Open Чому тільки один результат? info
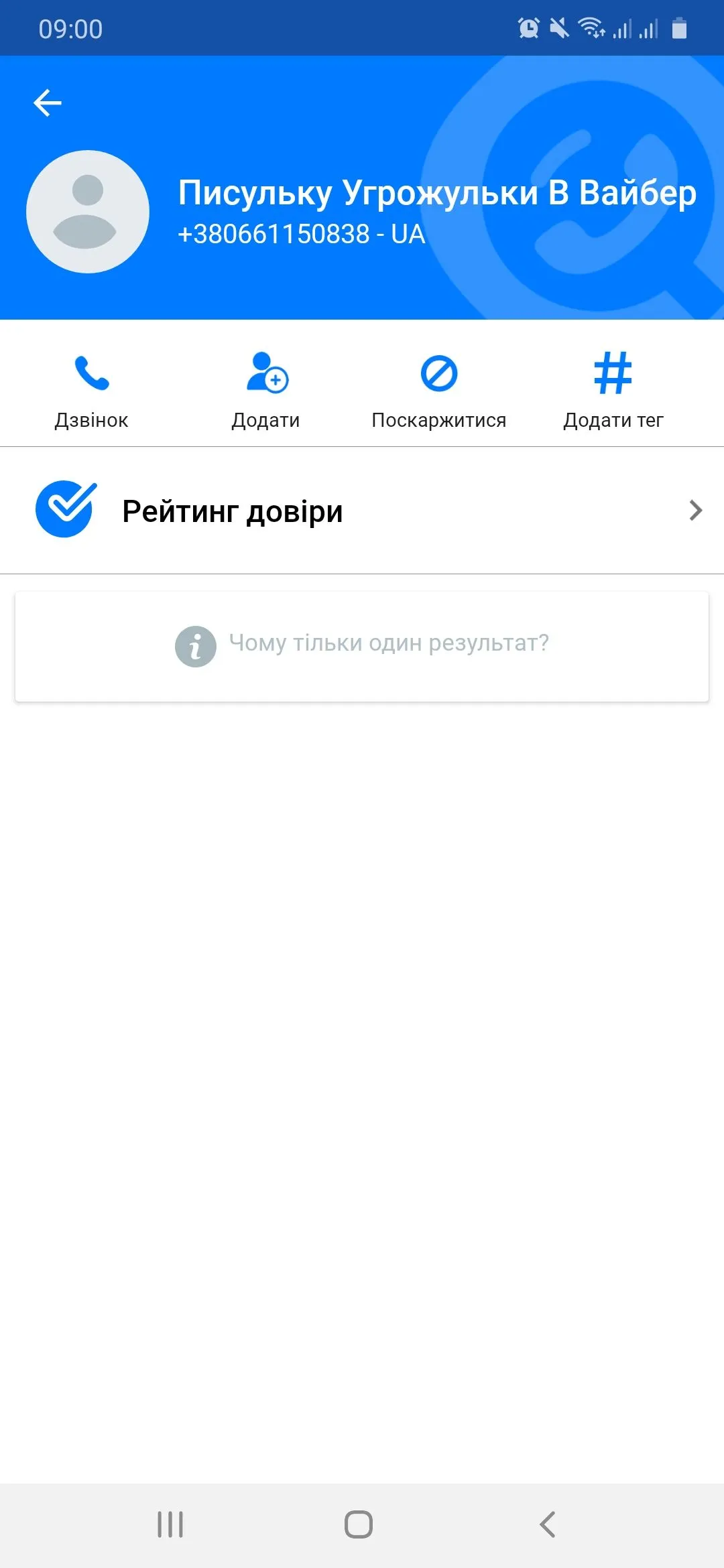Image resolution: width=724 pixels, height=1568 pixels. pyautogui.click(x=362, y=645)
